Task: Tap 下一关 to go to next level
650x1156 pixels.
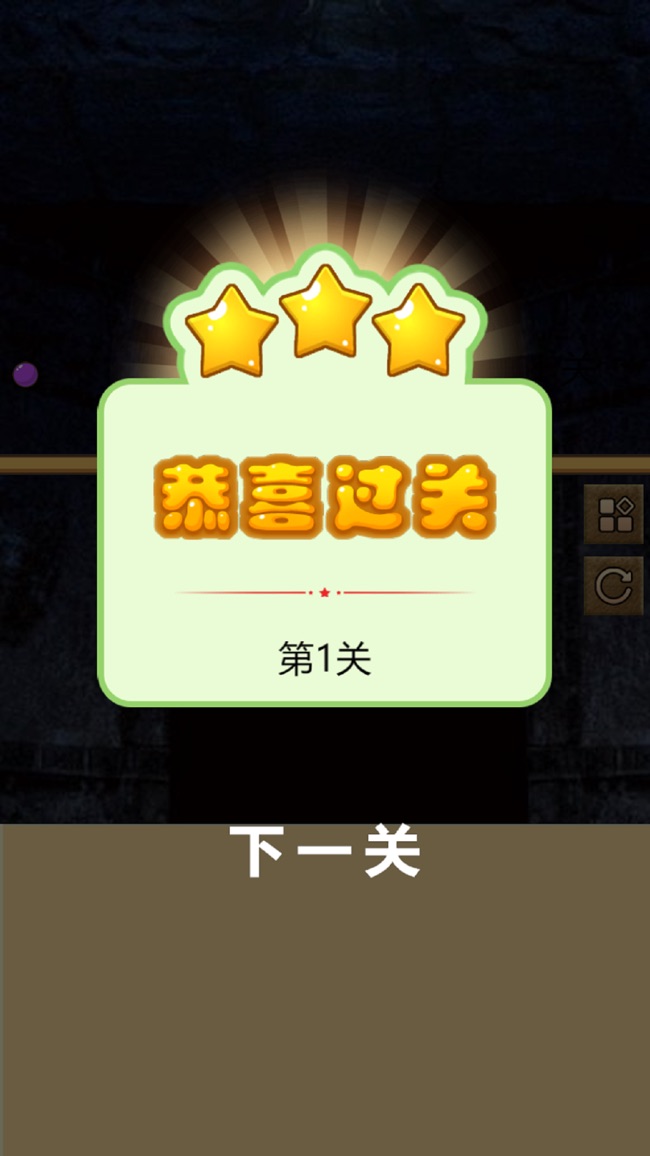Action: [x=325, y=854]
